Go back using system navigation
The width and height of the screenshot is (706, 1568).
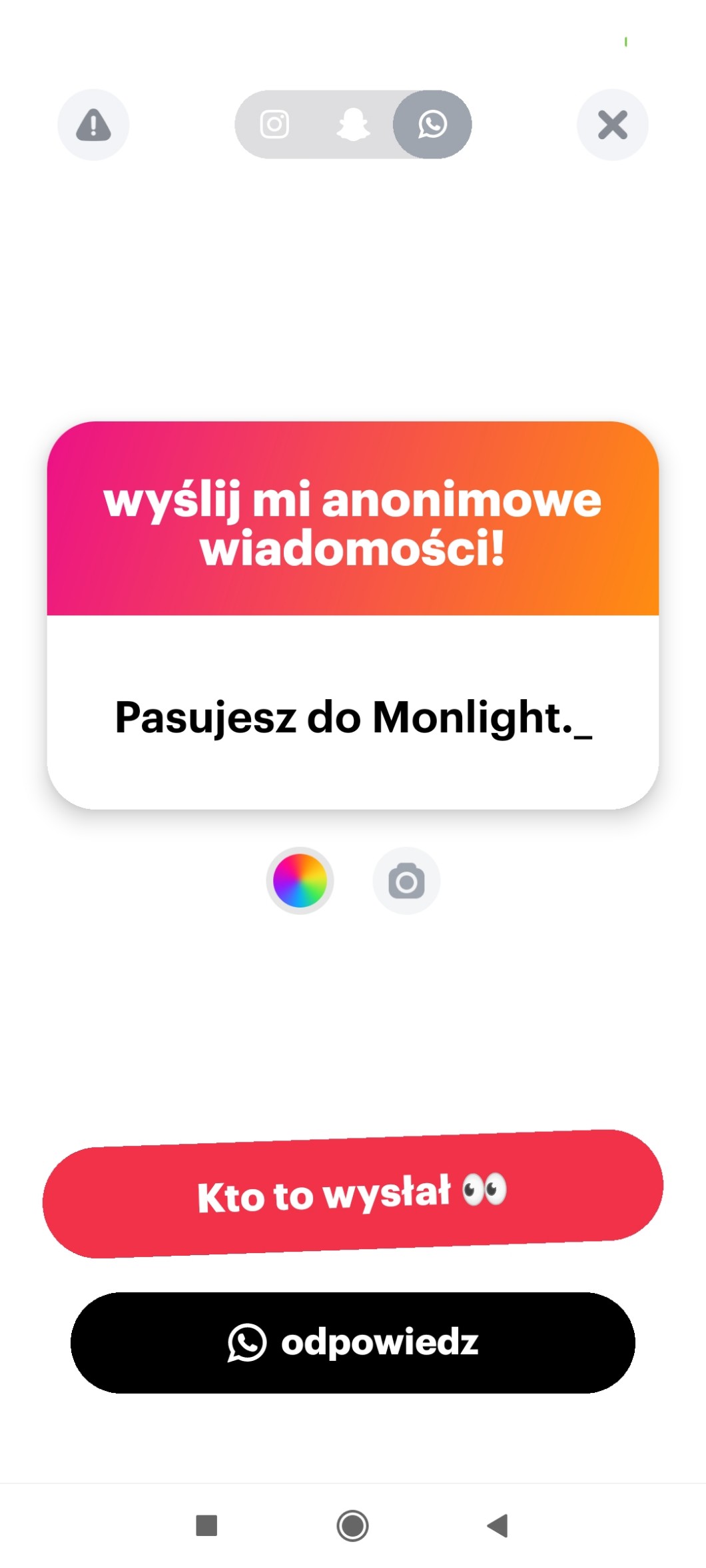[498, 1525]
